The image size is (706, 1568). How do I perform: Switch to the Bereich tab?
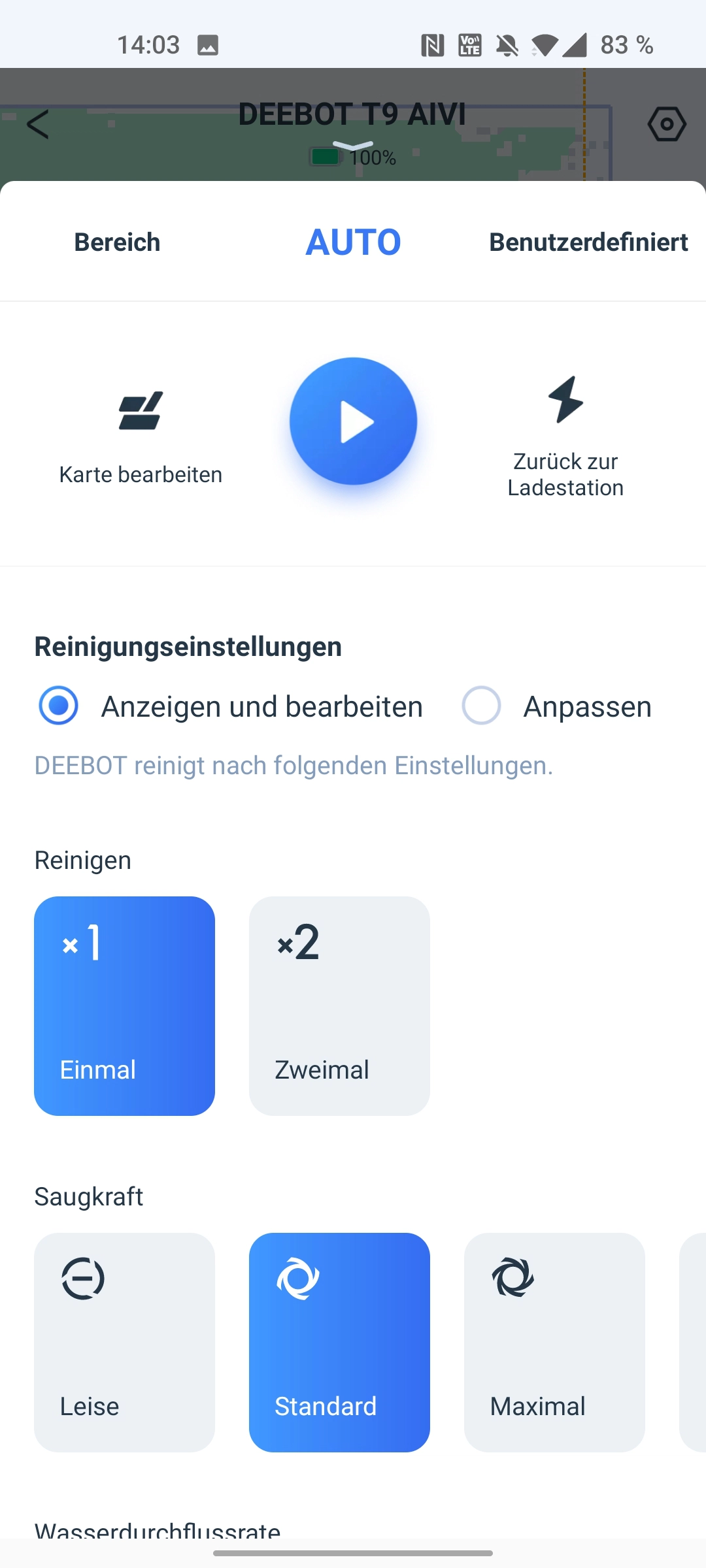pyautogui.click(x=117, y=241)
